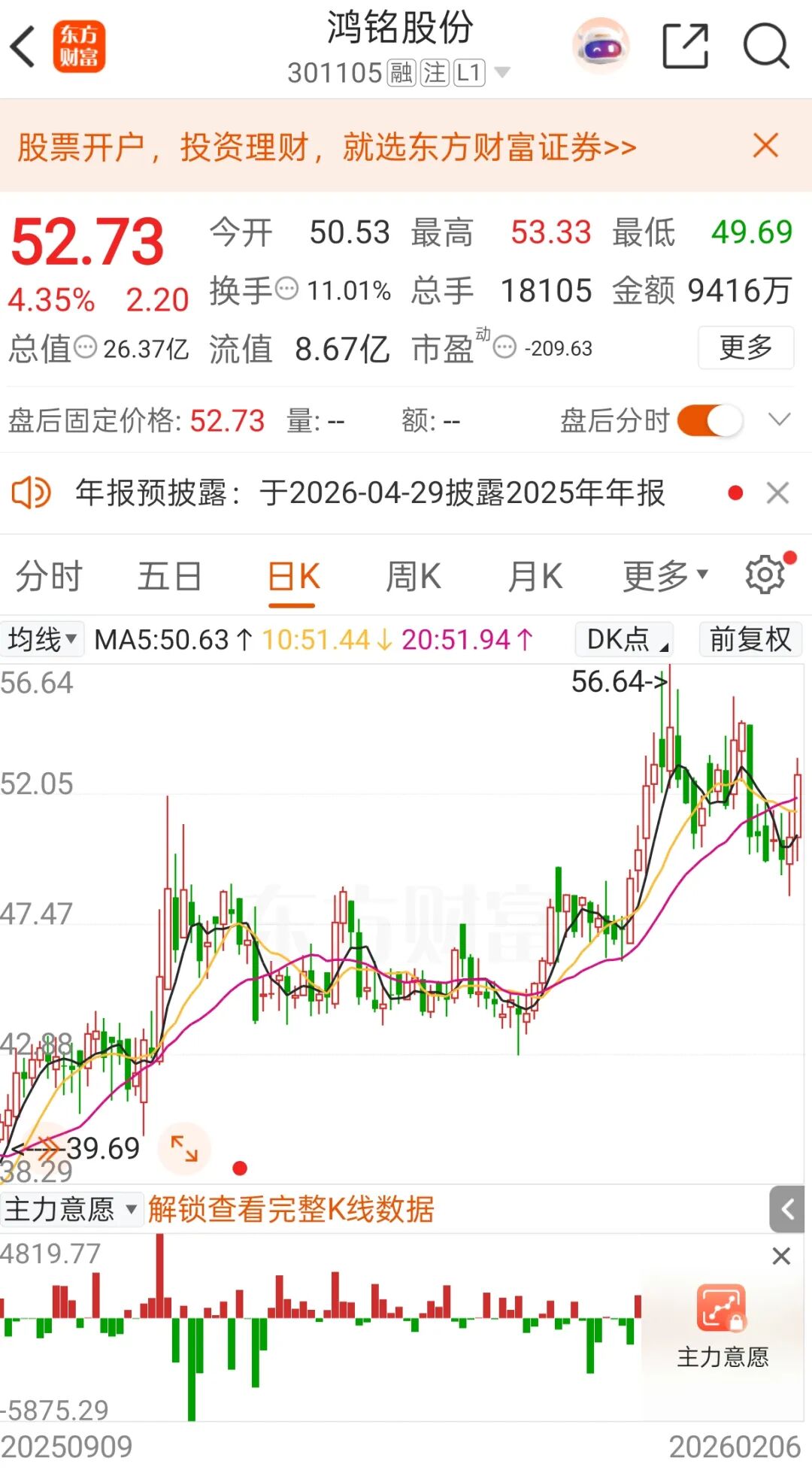Tap the 更多 button for more quote data
This screenshot has height=1470, width=812.
[x=745, y=347]
